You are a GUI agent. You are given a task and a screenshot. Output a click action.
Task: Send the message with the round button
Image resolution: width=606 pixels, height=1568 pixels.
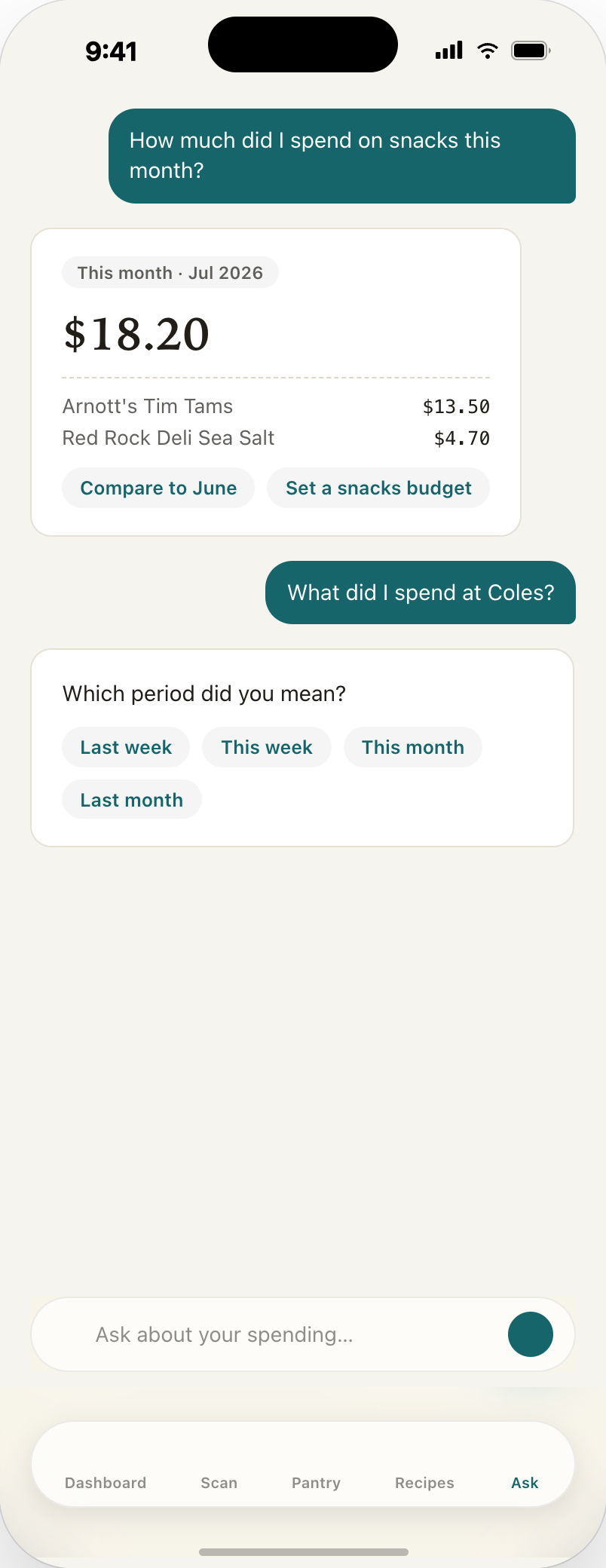(531, 1334)
